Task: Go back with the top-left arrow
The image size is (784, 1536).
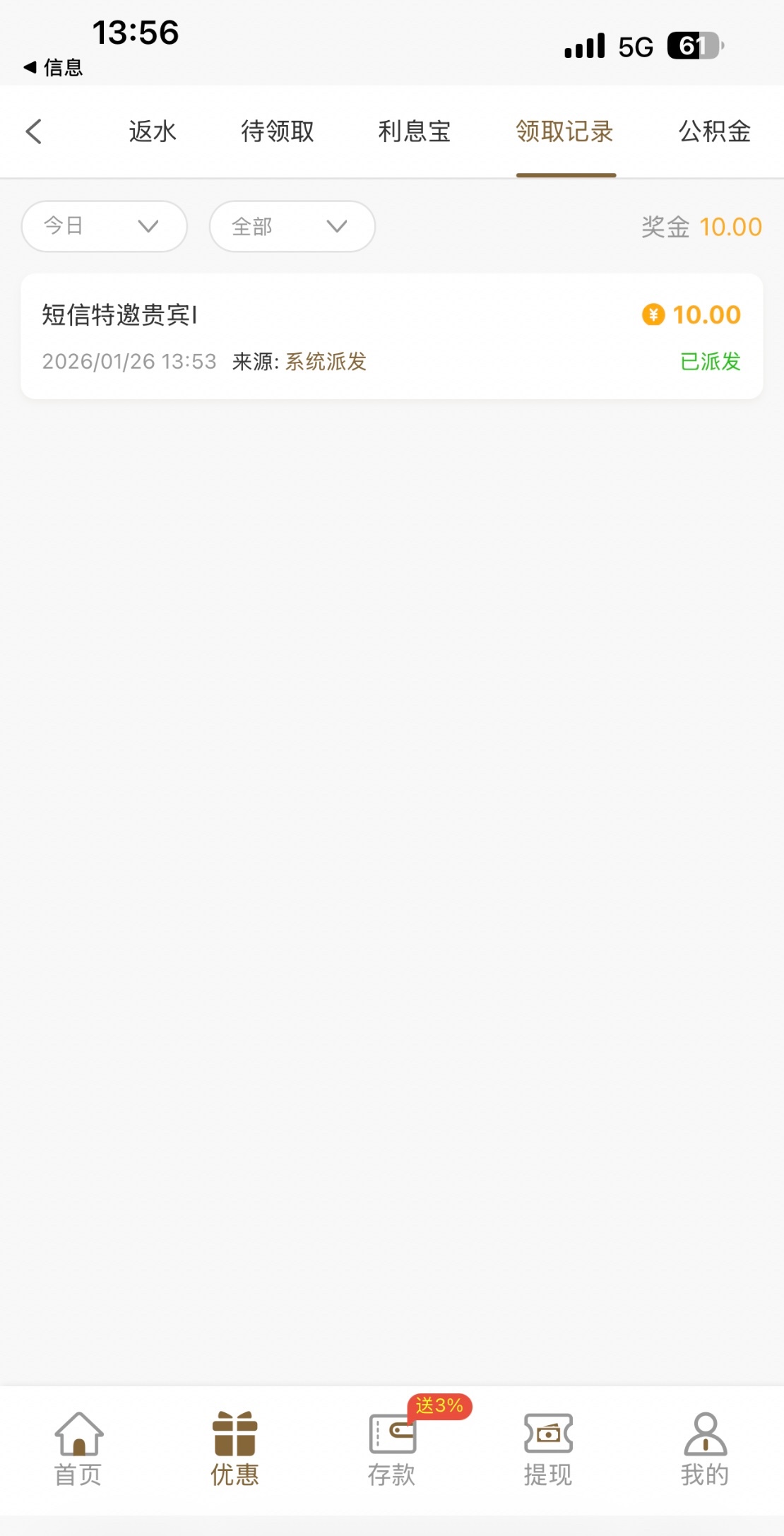Action: pyautogui.click(x=34, y=131)
